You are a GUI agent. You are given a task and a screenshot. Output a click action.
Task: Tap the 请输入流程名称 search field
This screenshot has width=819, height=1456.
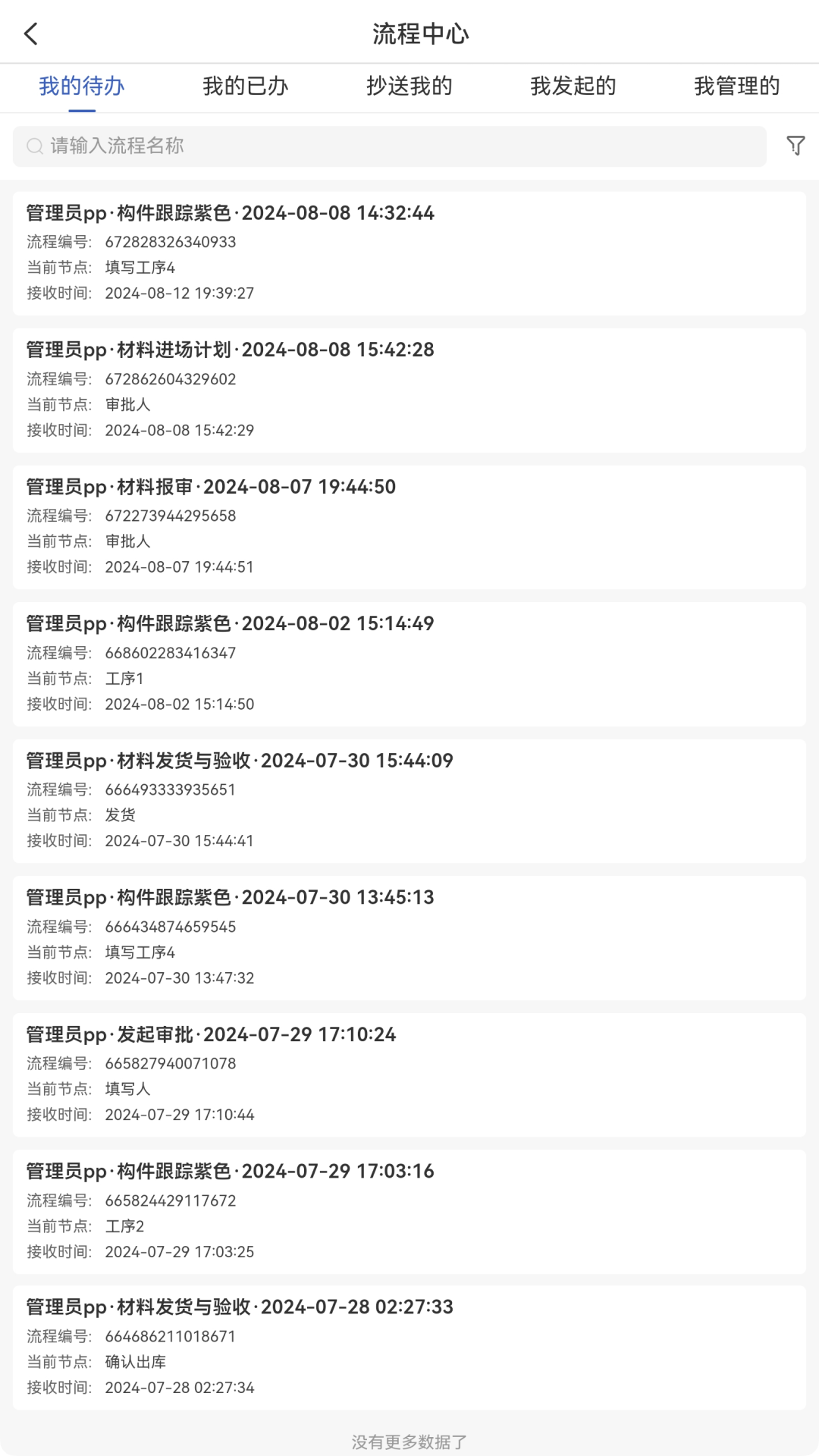coord(389,146)
